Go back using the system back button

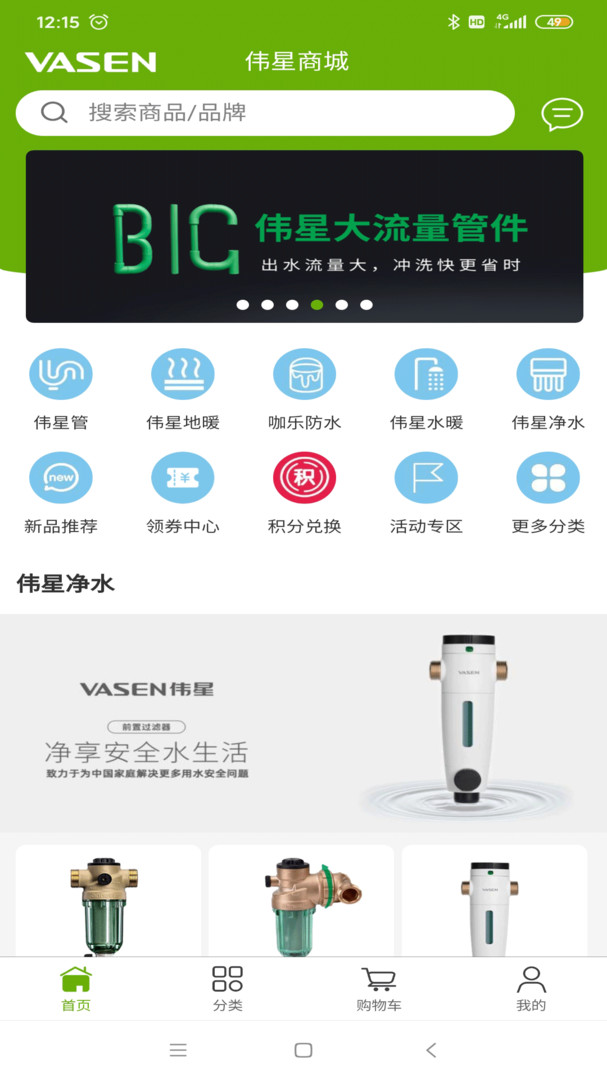(431, 1050)
